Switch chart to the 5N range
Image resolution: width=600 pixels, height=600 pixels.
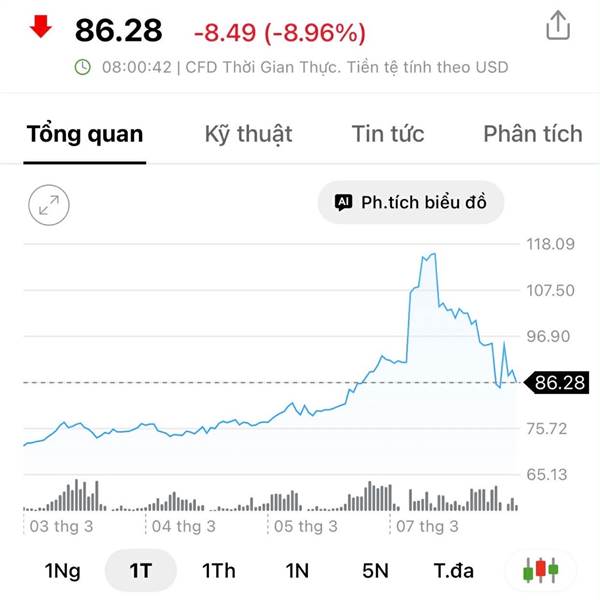[x=375, y=571]
